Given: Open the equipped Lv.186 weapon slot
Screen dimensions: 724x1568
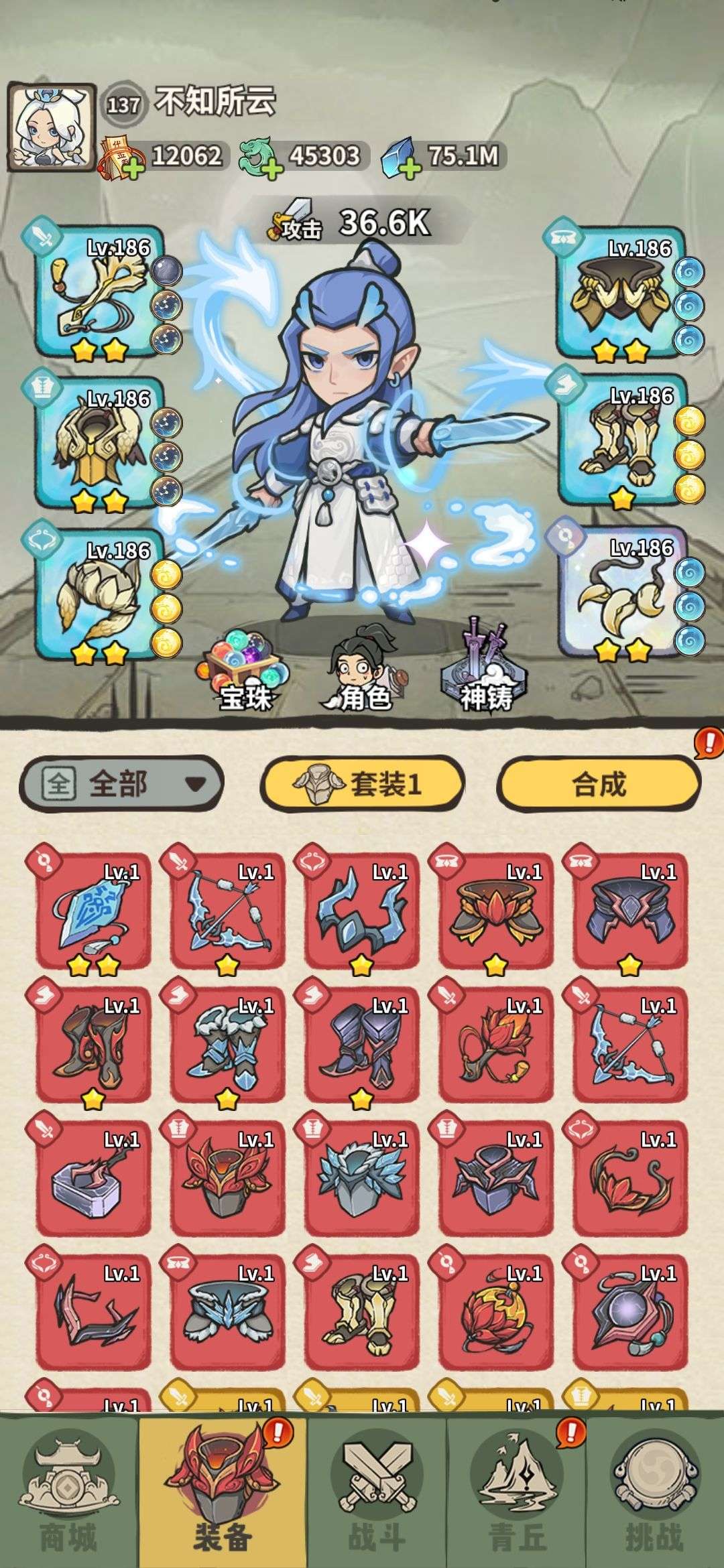Looking at the screenshot, I should 101,298.
